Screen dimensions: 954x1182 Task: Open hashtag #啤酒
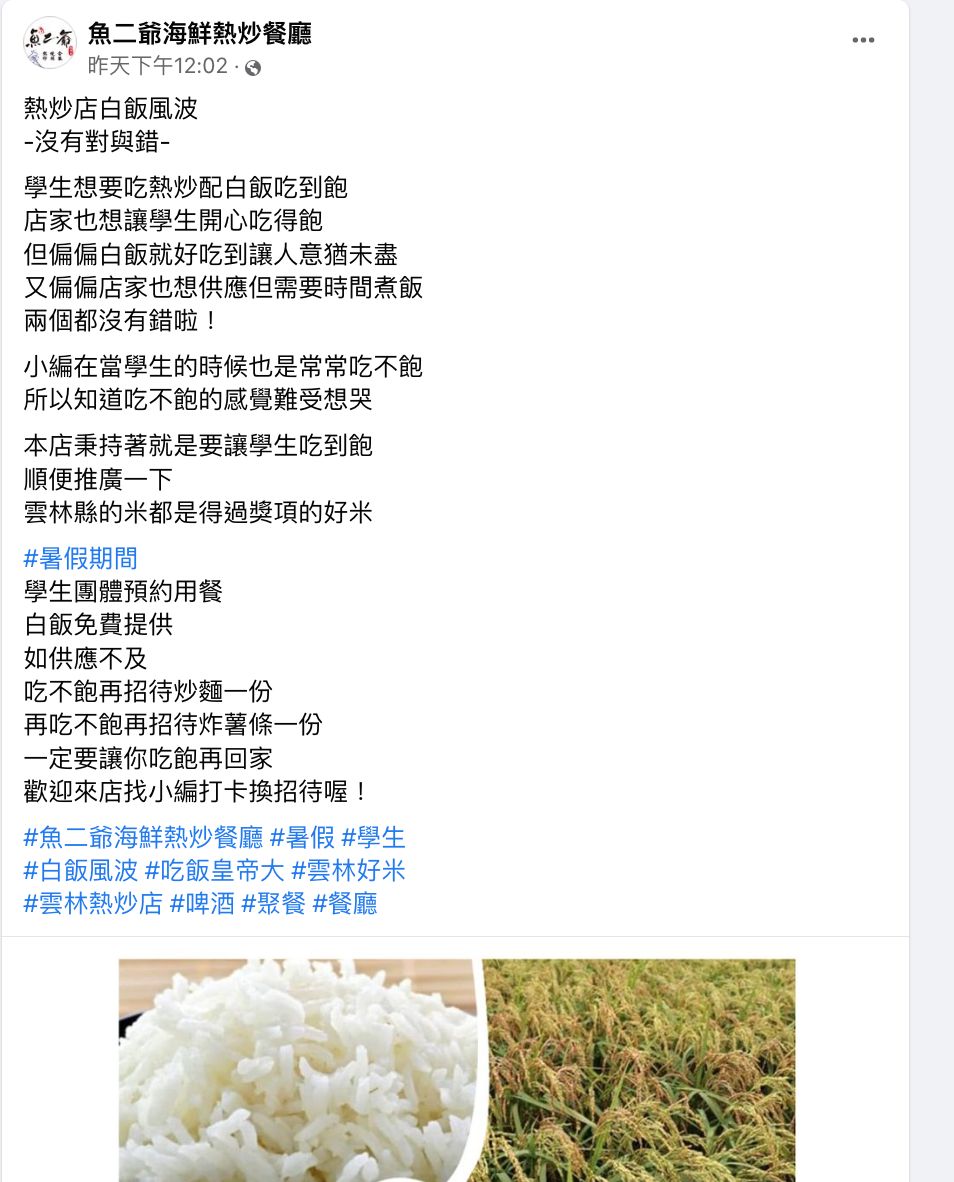pos(202,904)
